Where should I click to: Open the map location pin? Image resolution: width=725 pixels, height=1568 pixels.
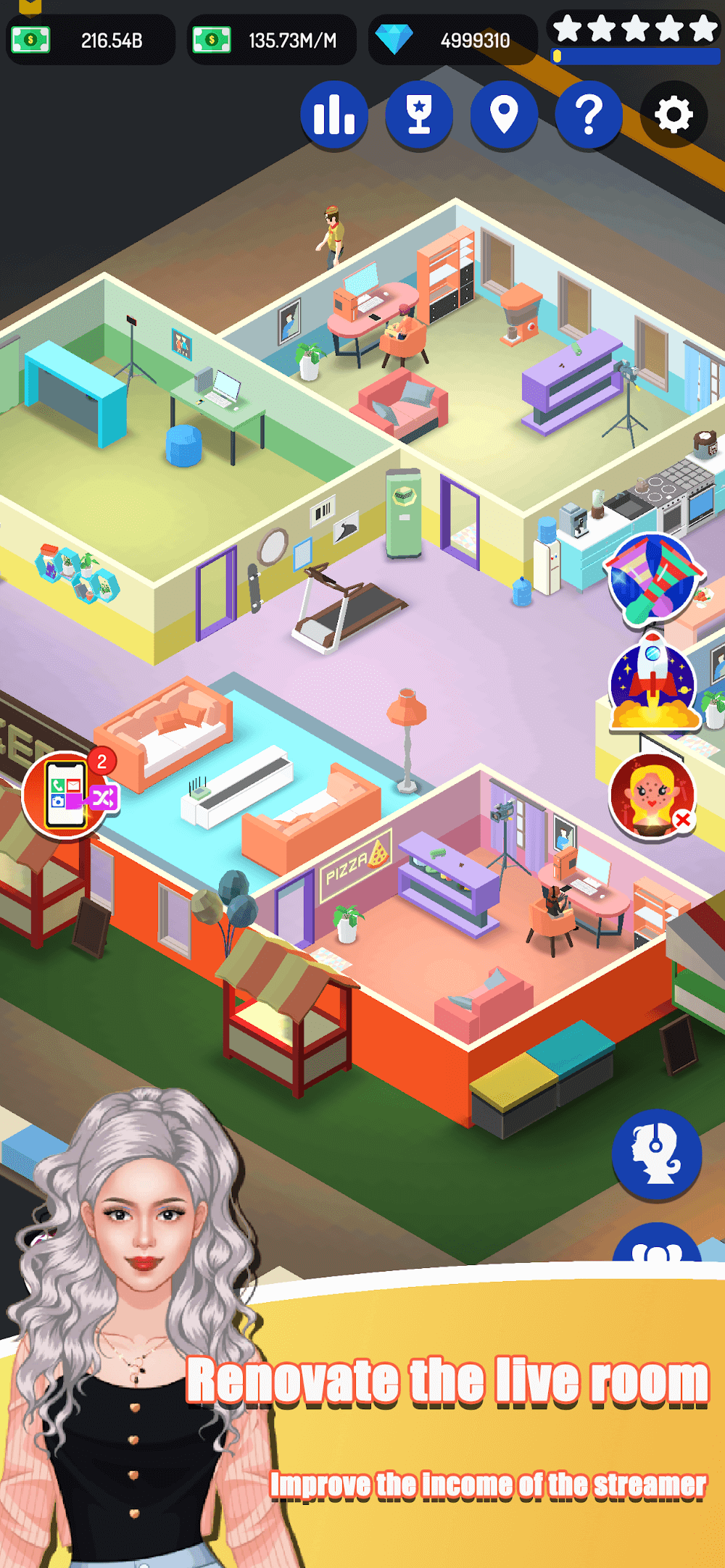504,115
